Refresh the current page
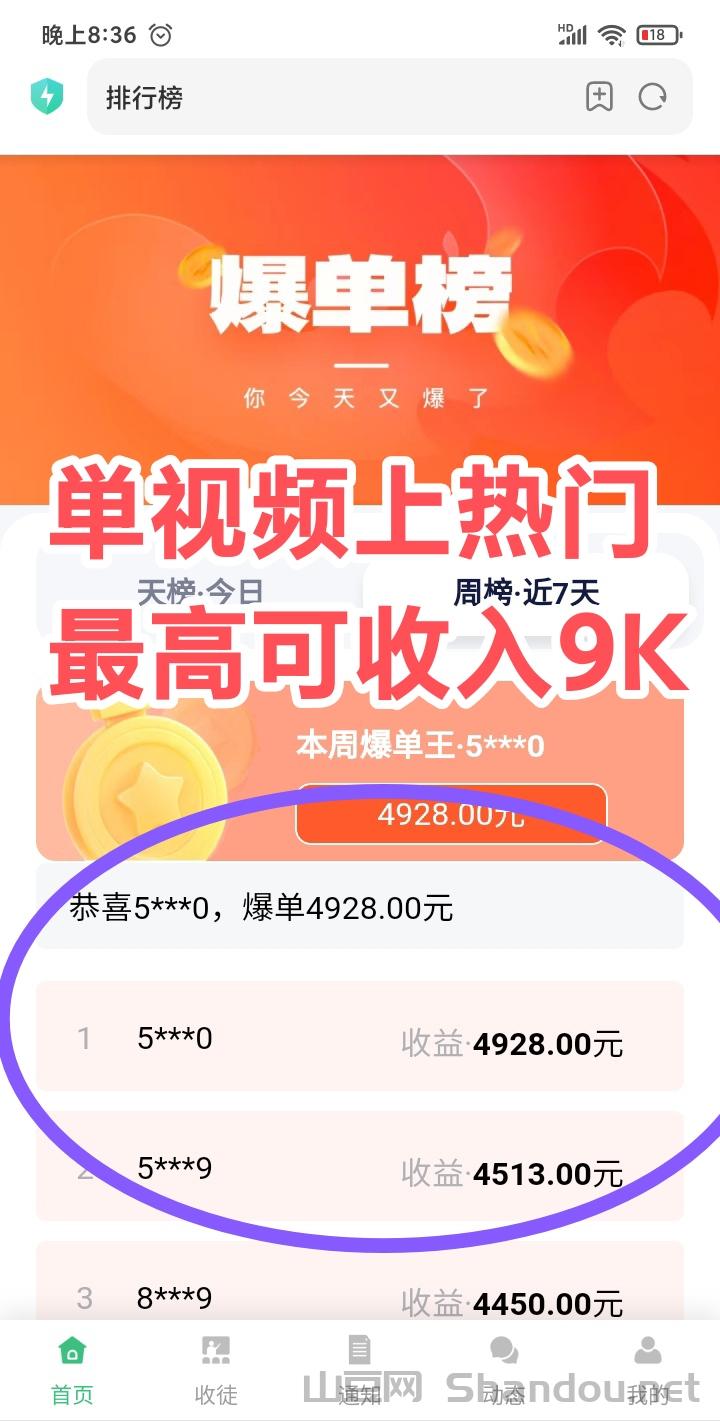The image size is (720, 1422). pyautogui.click(x=653, y=97)
